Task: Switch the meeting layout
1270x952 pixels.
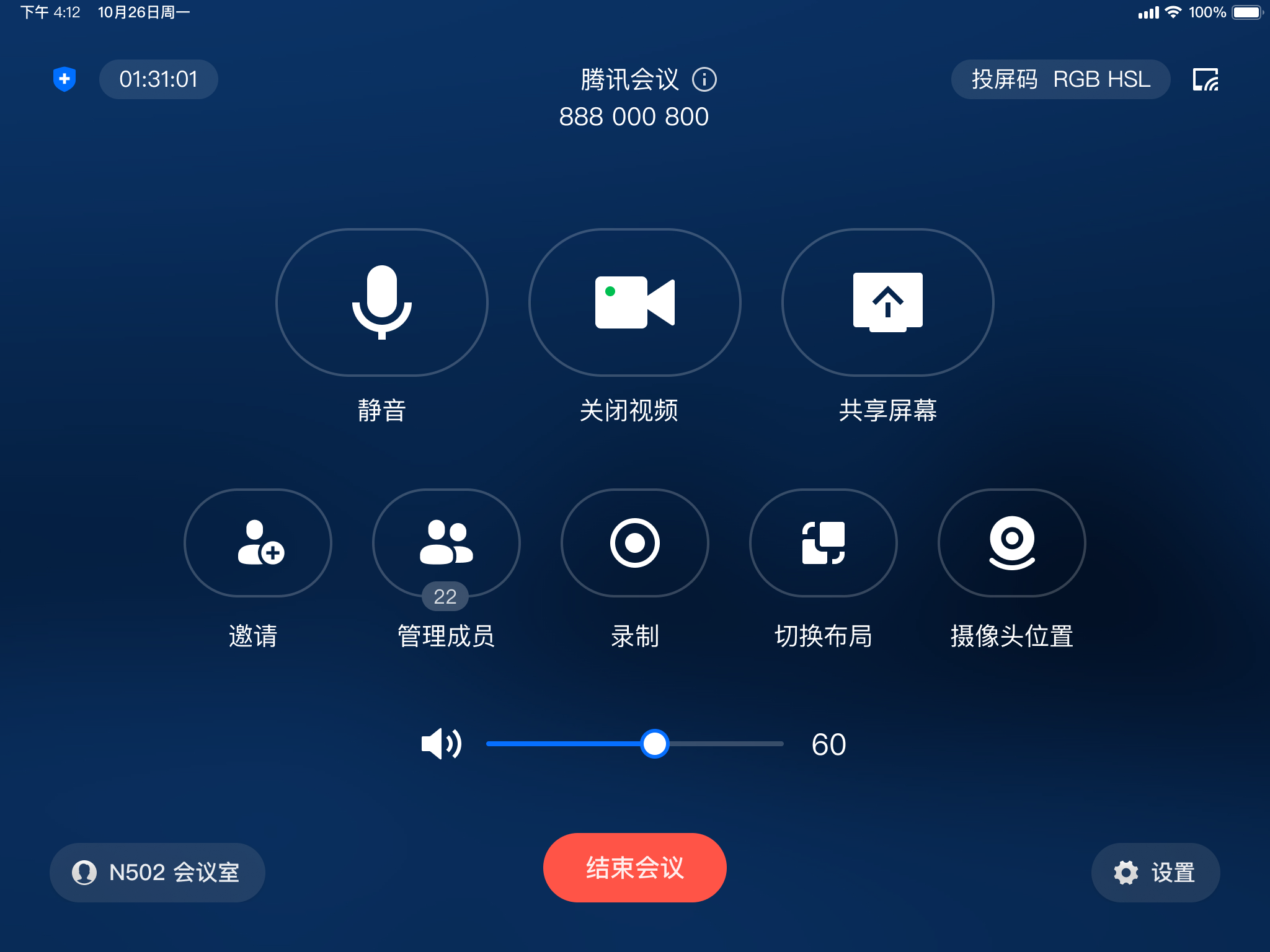Action: coord(823,543)
